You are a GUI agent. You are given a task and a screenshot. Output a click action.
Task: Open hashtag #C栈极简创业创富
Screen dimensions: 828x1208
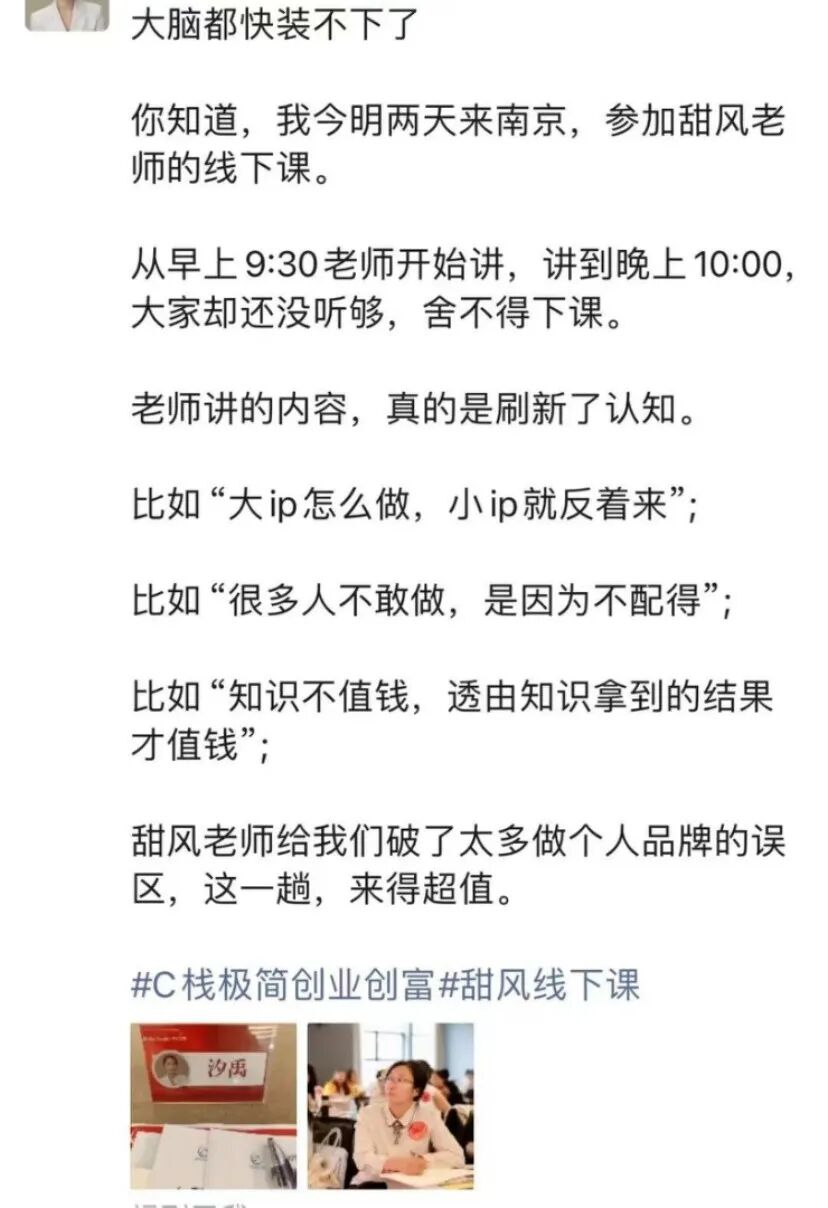[284, 984]
